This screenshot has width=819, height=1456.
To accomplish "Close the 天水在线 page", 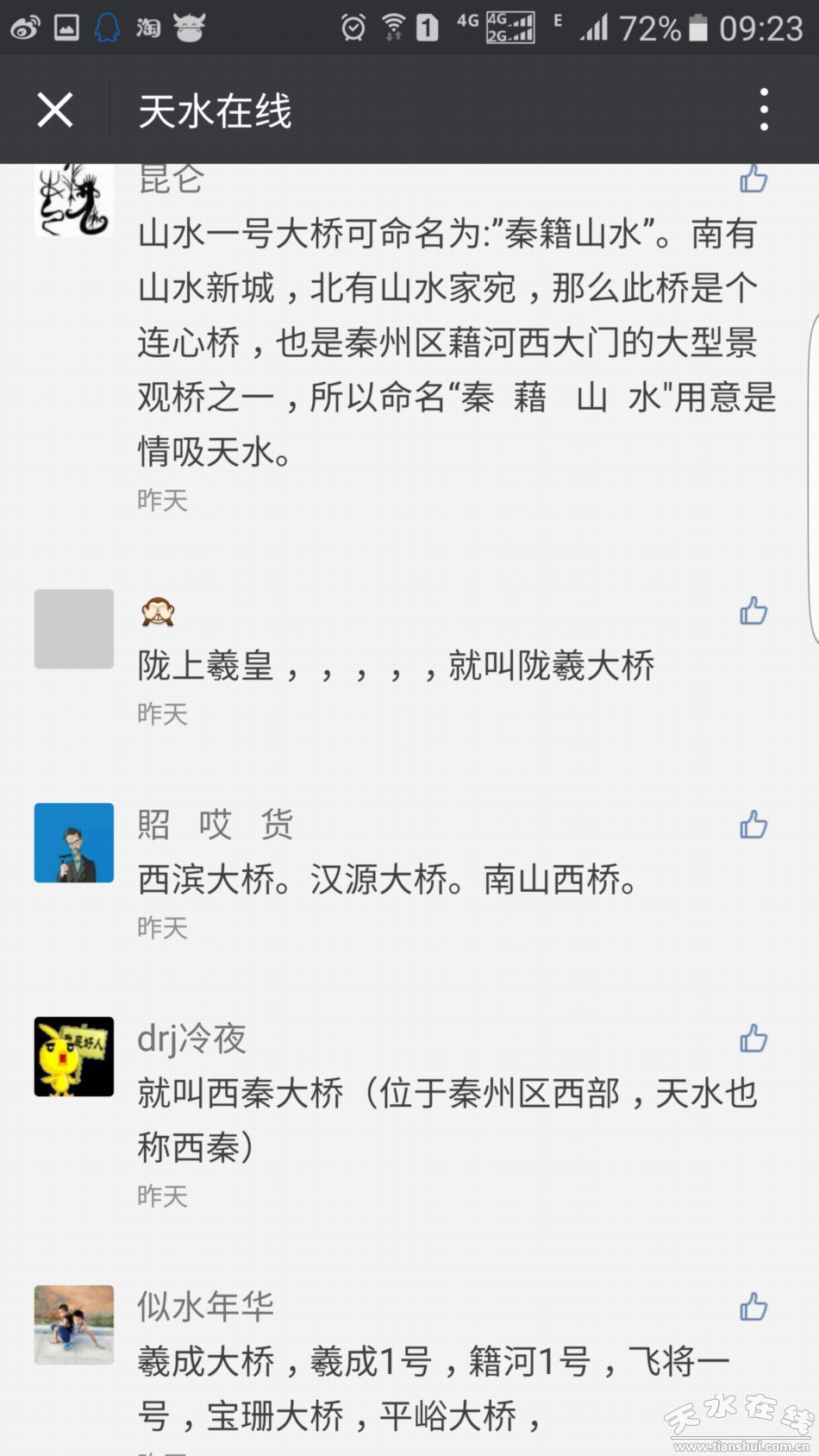I will tap(55, 110).
